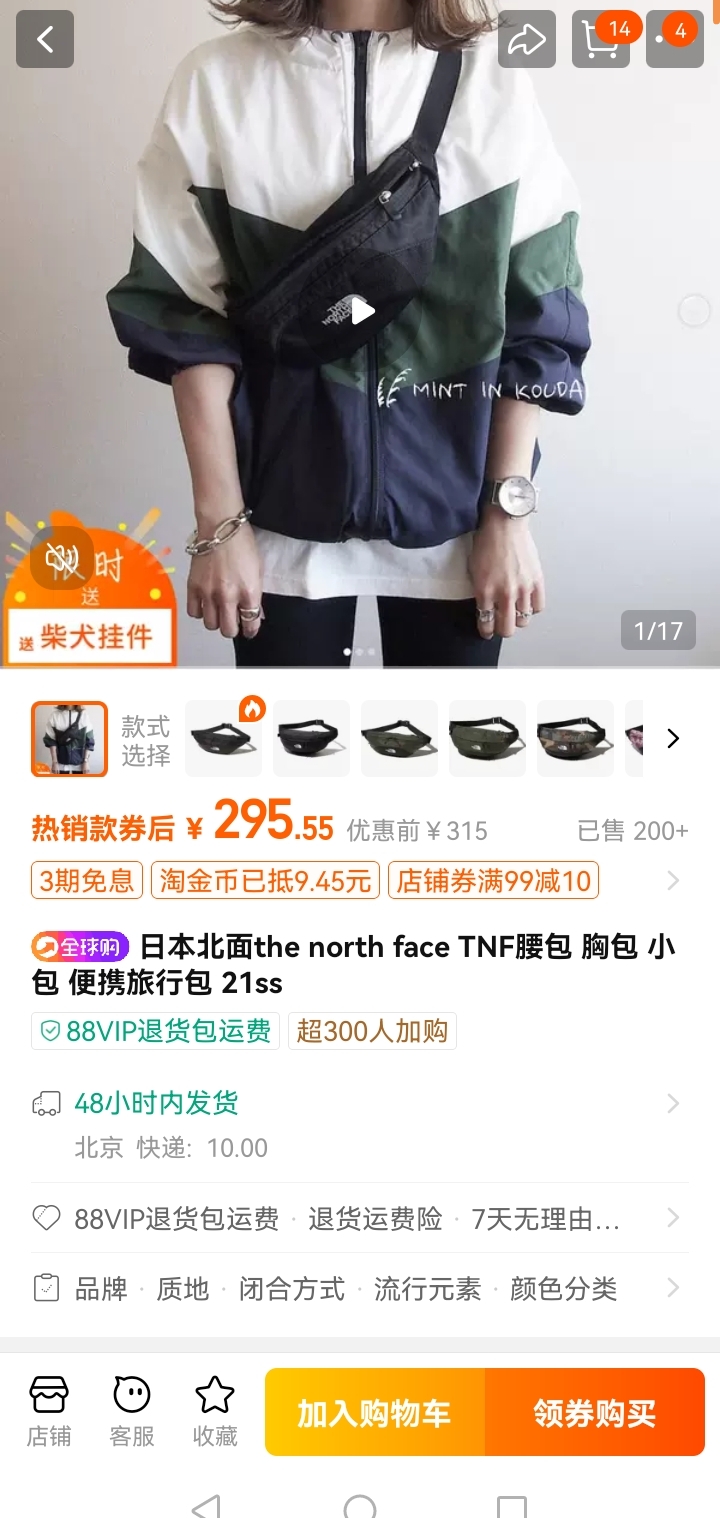This screenshot has height=1518, width=720.
Task: Go to the system home screen
Action: click(360, 1506)
